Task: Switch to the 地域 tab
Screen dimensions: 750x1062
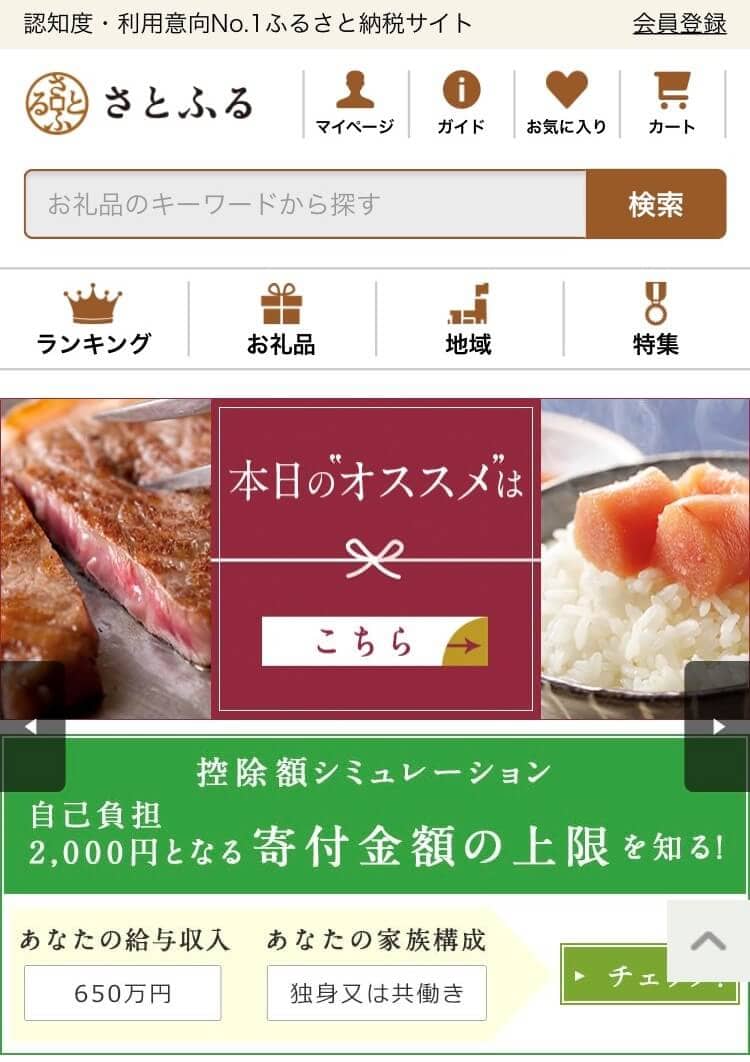Action: [x=468, y=319]
